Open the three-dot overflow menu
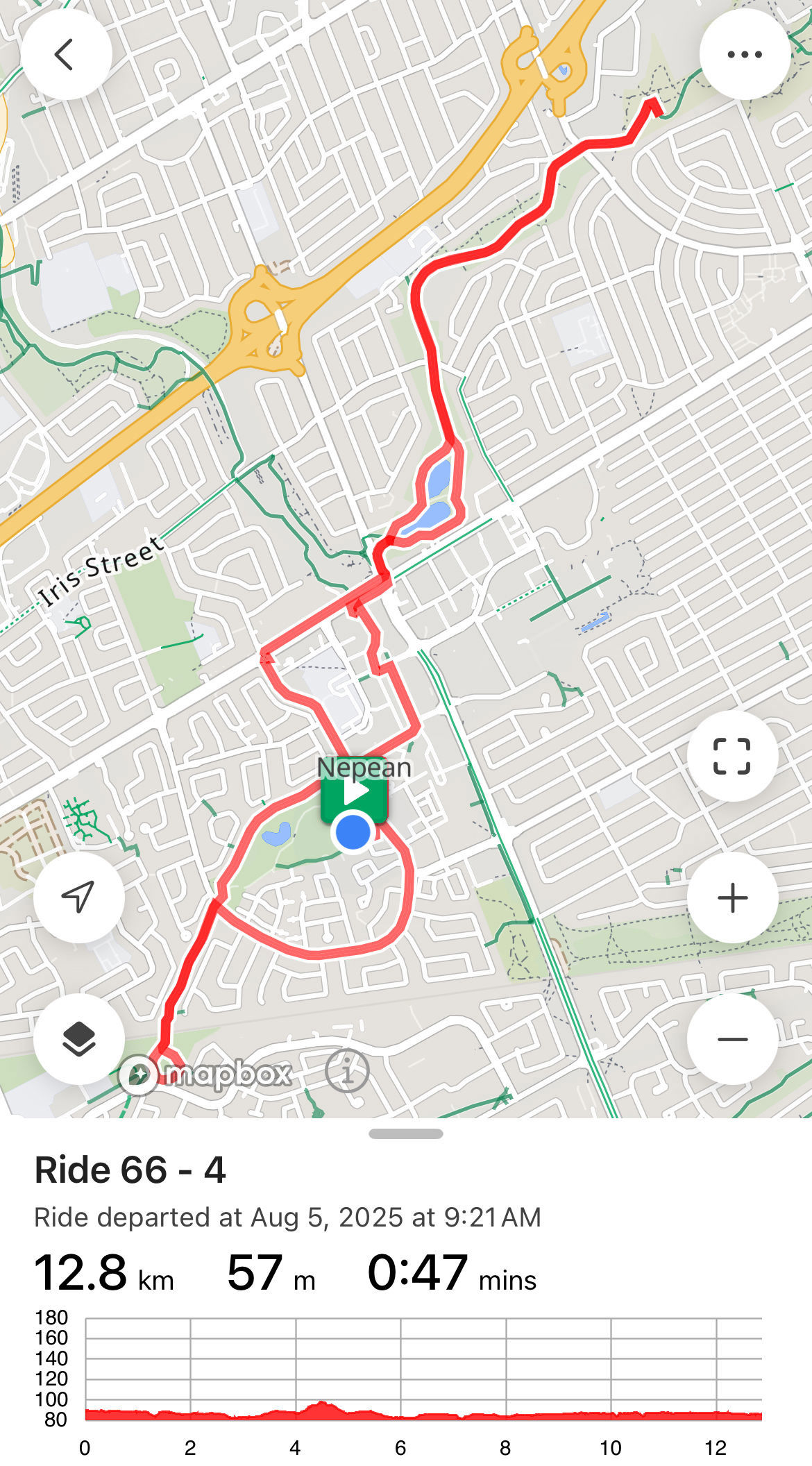This screenshot has width=812, height=1466. tap(745, 54)
